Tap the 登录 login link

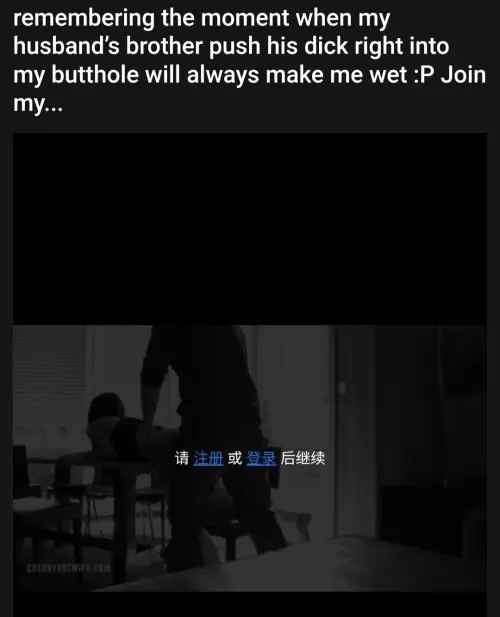click(261, 458)
